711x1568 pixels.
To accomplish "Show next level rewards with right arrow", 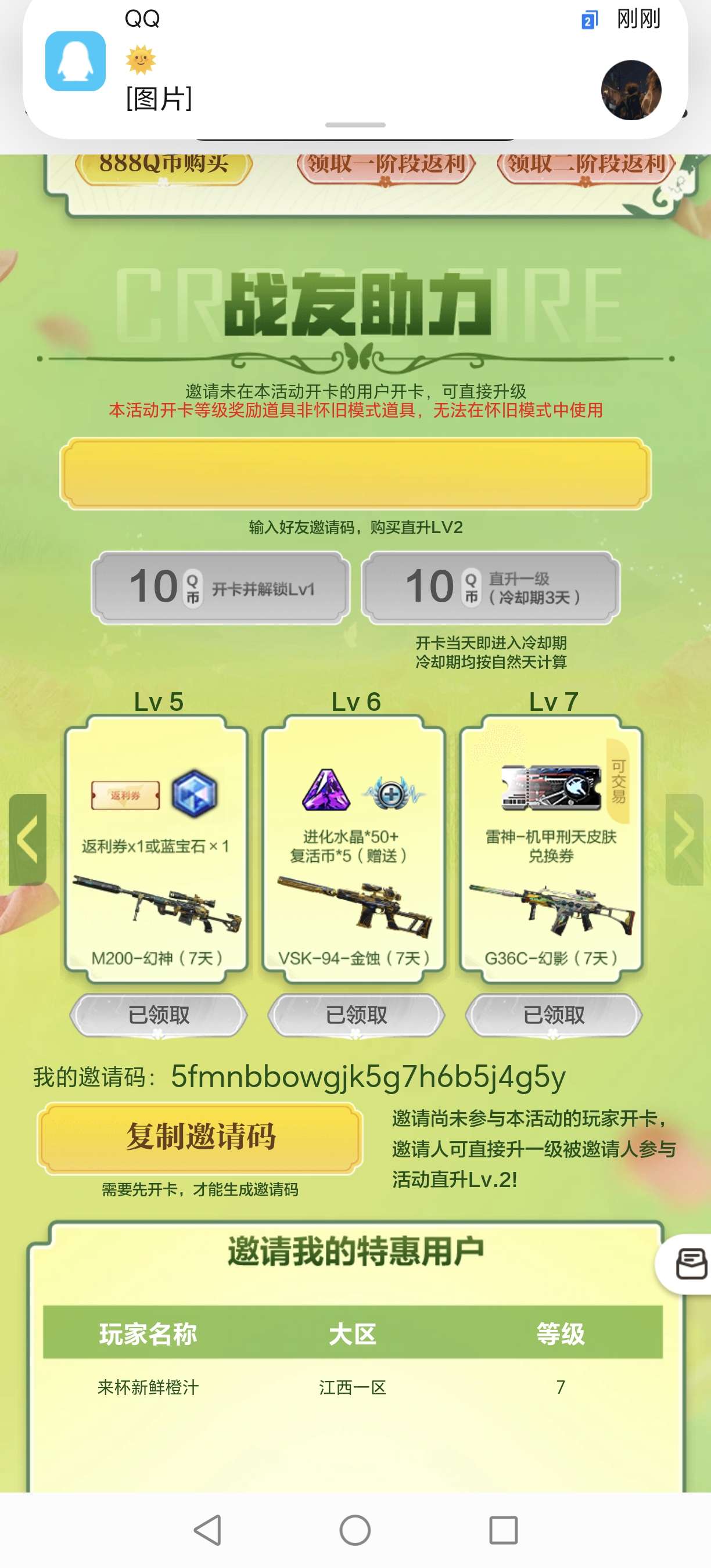I will point(684,839).
